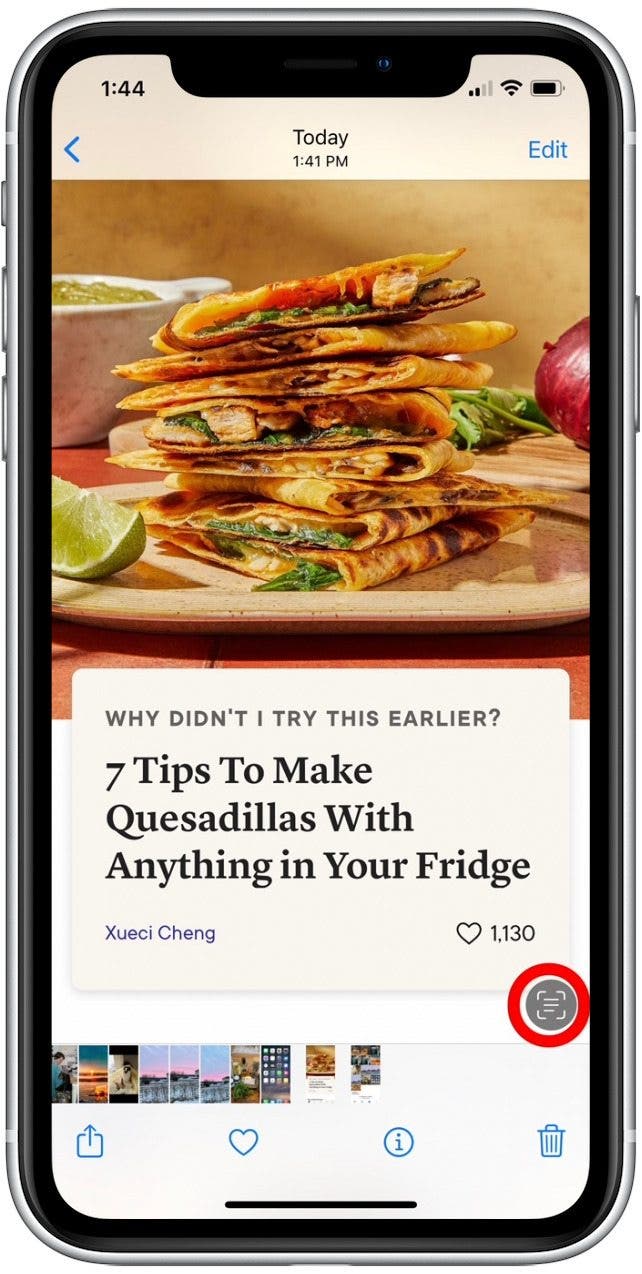Share this photo
This screenshot has height=1274, width=642.
pos(90,1141)
